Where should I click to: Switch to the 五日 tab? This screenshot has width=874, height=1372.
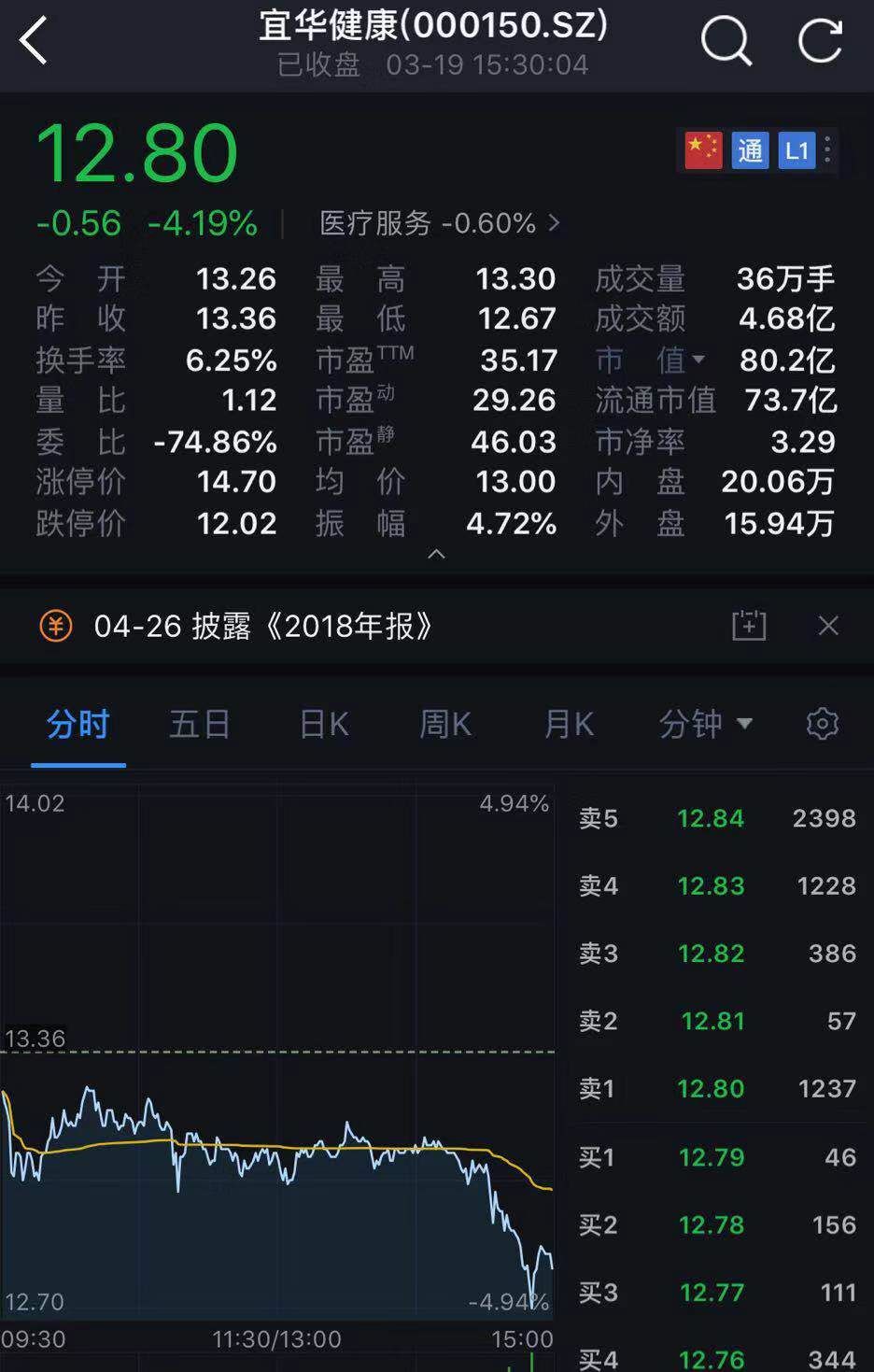[200, 724]
